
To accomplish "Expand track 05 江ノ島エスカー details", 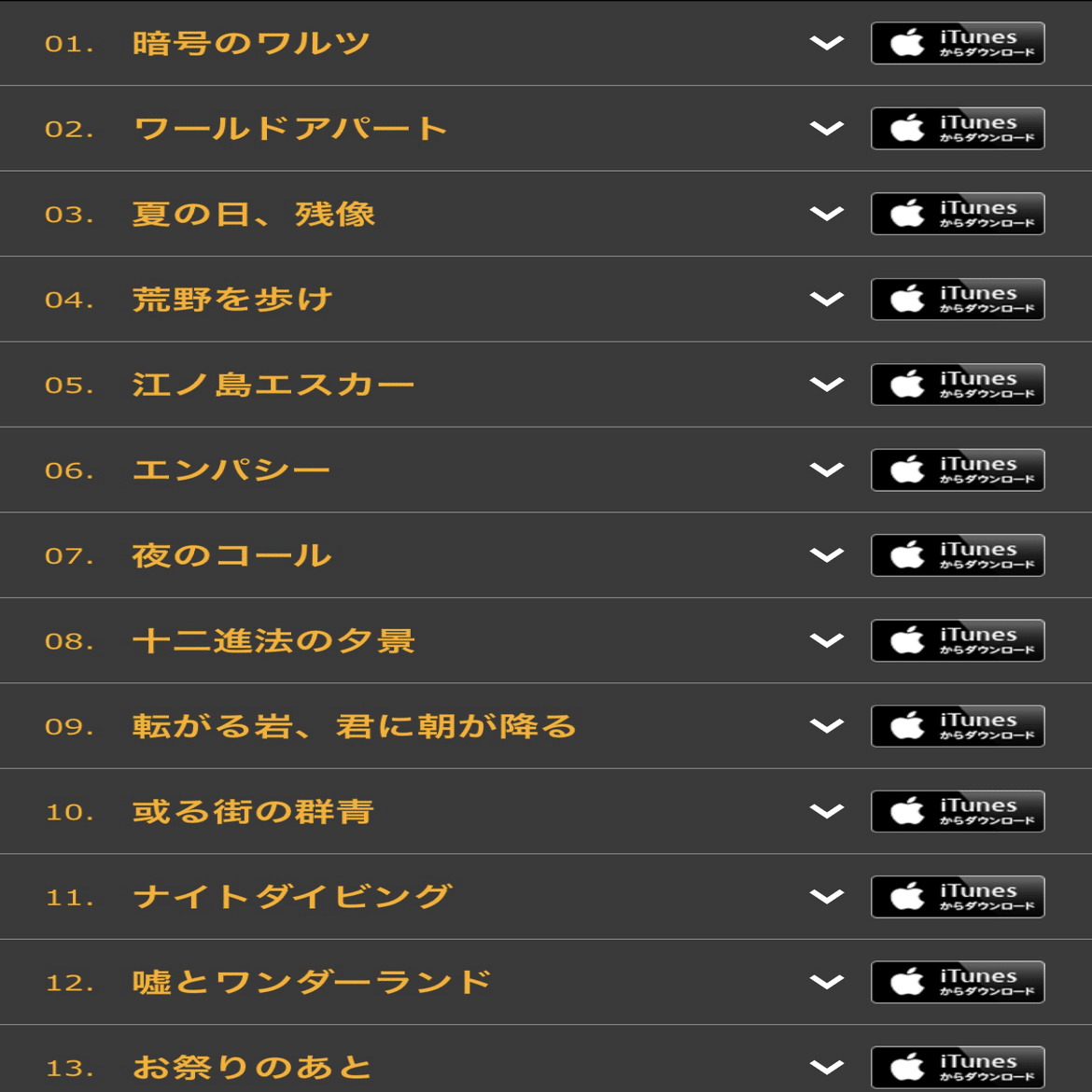I will click(826, 385).
